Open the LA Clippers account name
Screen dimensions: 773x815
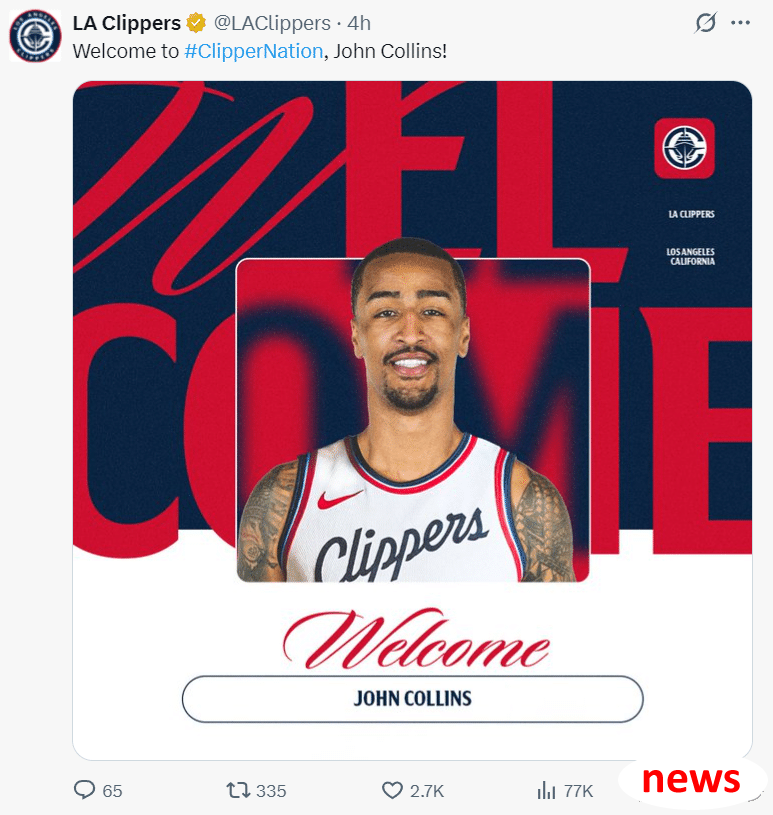tap(126, 22)
